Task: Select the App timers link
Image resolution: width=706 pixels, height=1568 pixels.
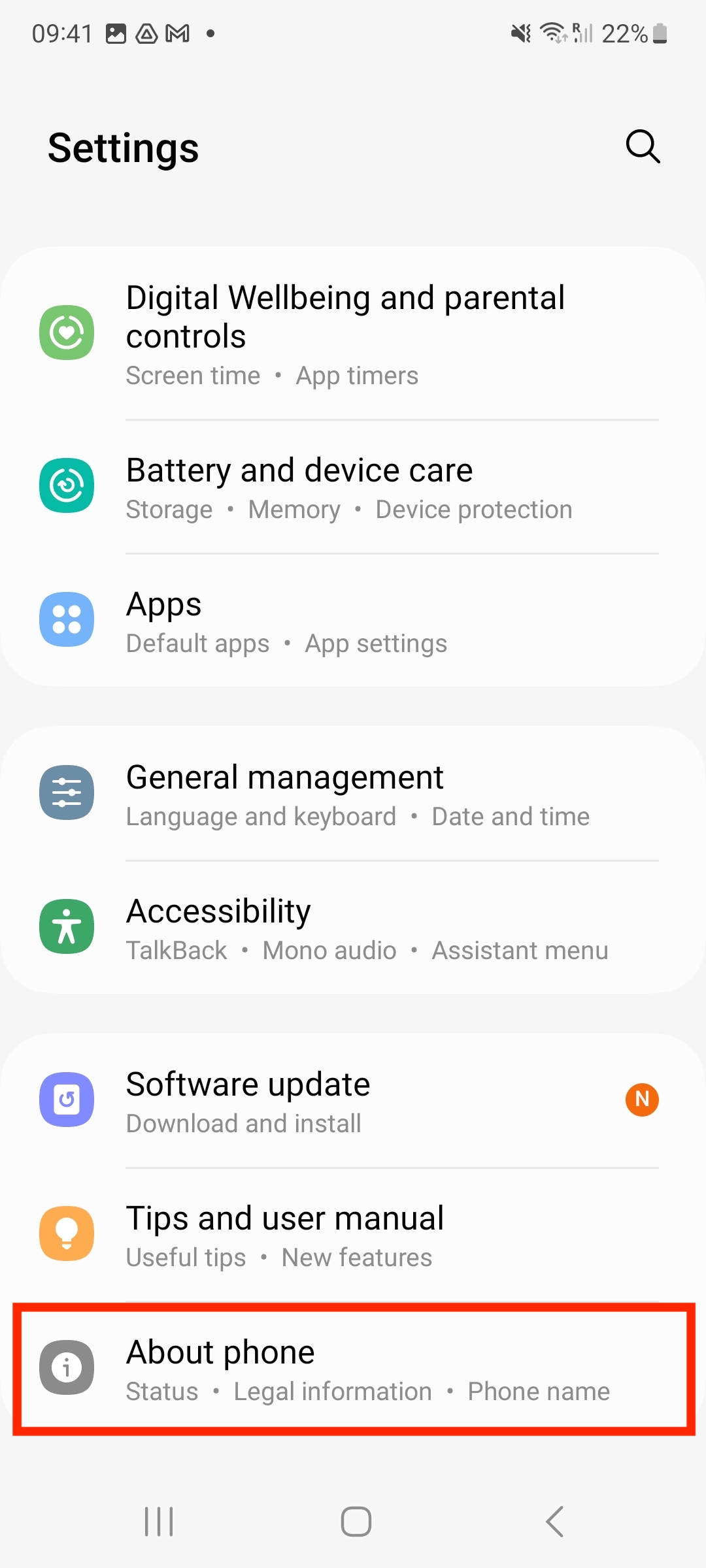Action: tap(357, 375)
